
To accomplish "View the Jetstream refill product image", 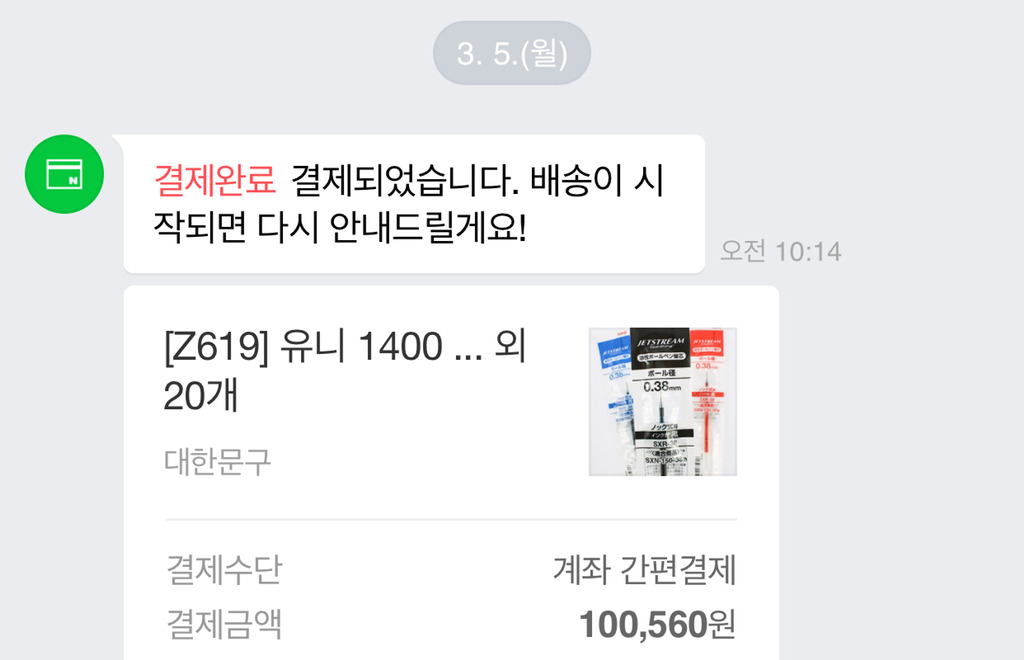I will 662,401.
